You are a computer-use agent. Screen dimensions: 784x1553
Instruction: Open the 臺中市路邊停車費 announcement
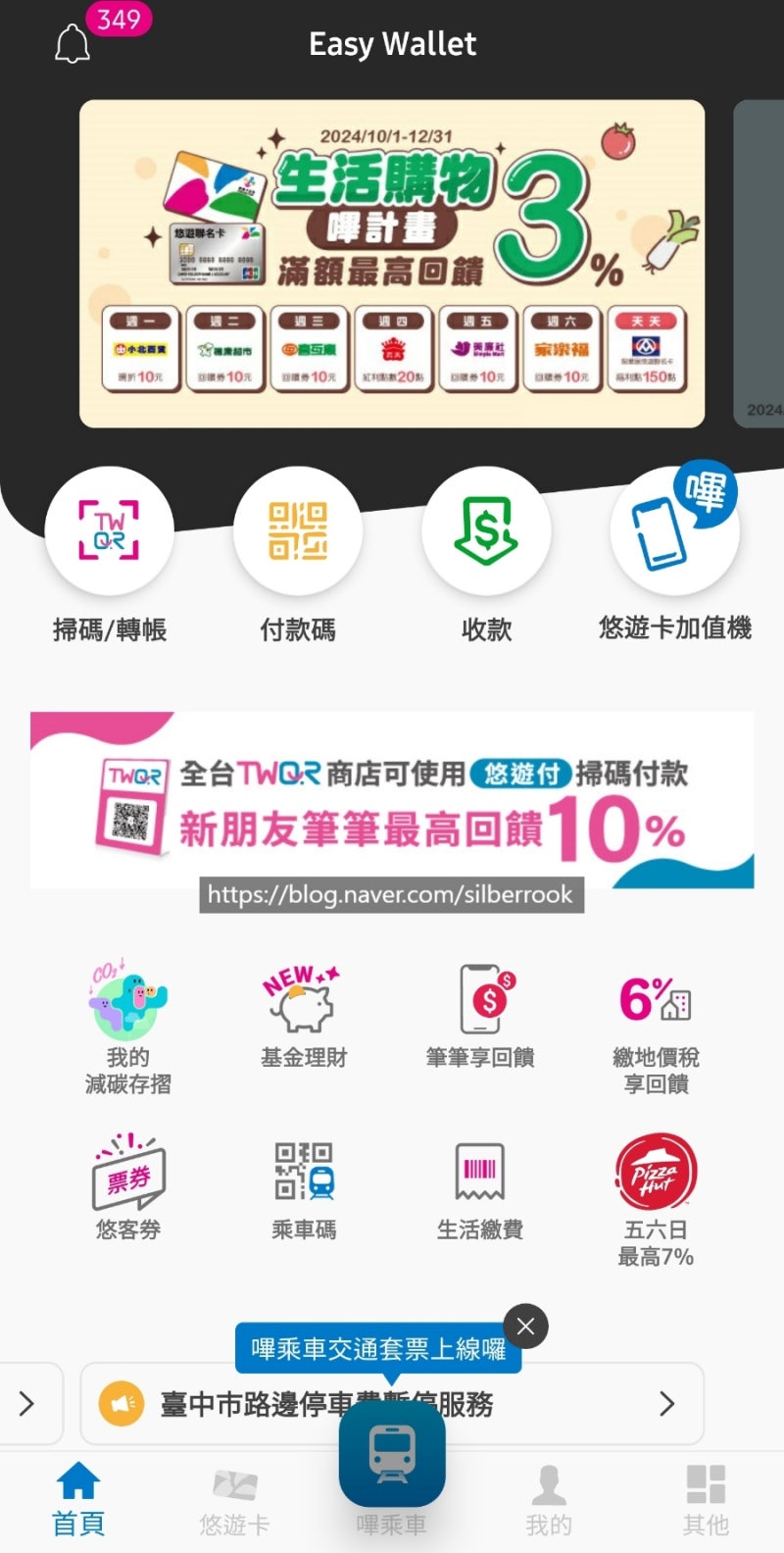coord(392,1404)
